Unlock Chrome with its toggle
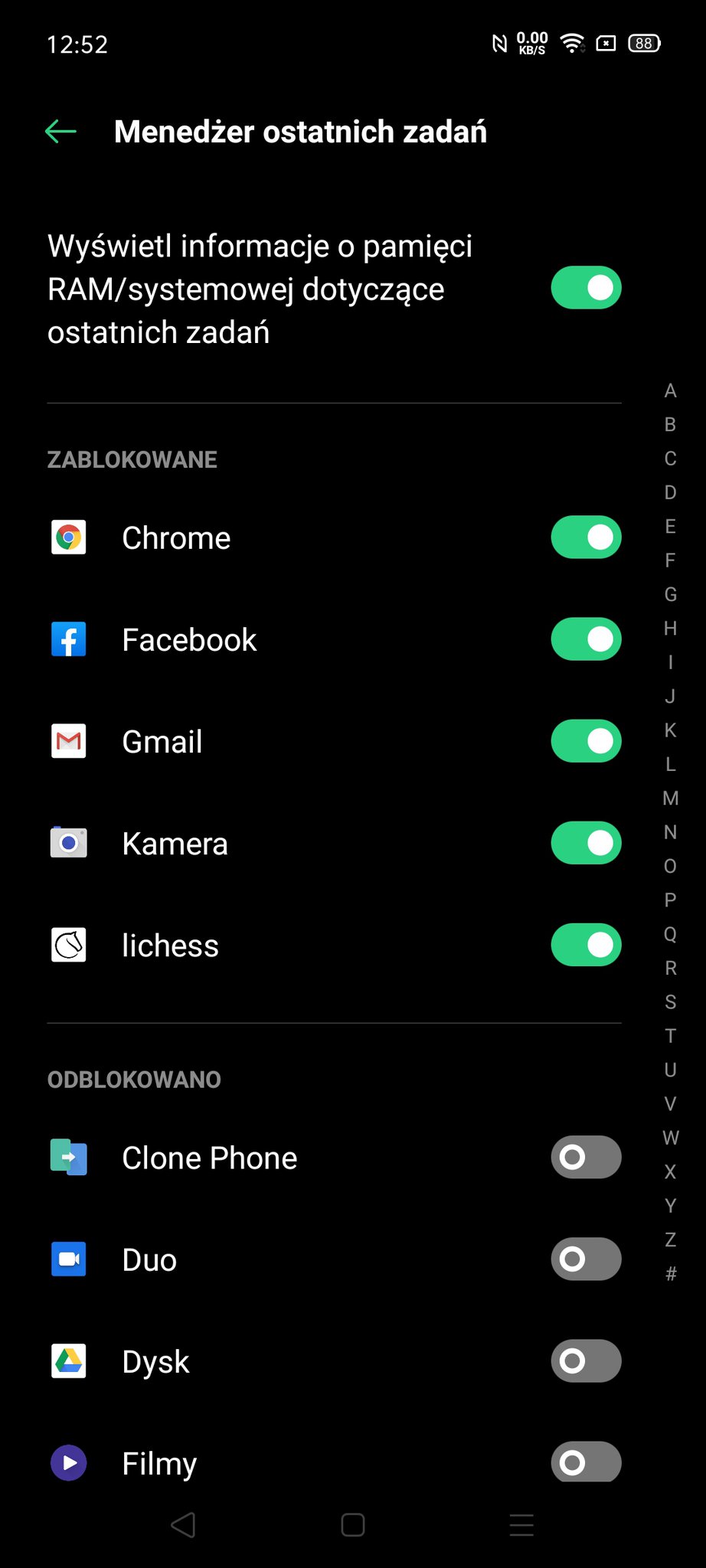Image resolution: width=706 pixels, height=1568 pixels. (x=586, y=537)
